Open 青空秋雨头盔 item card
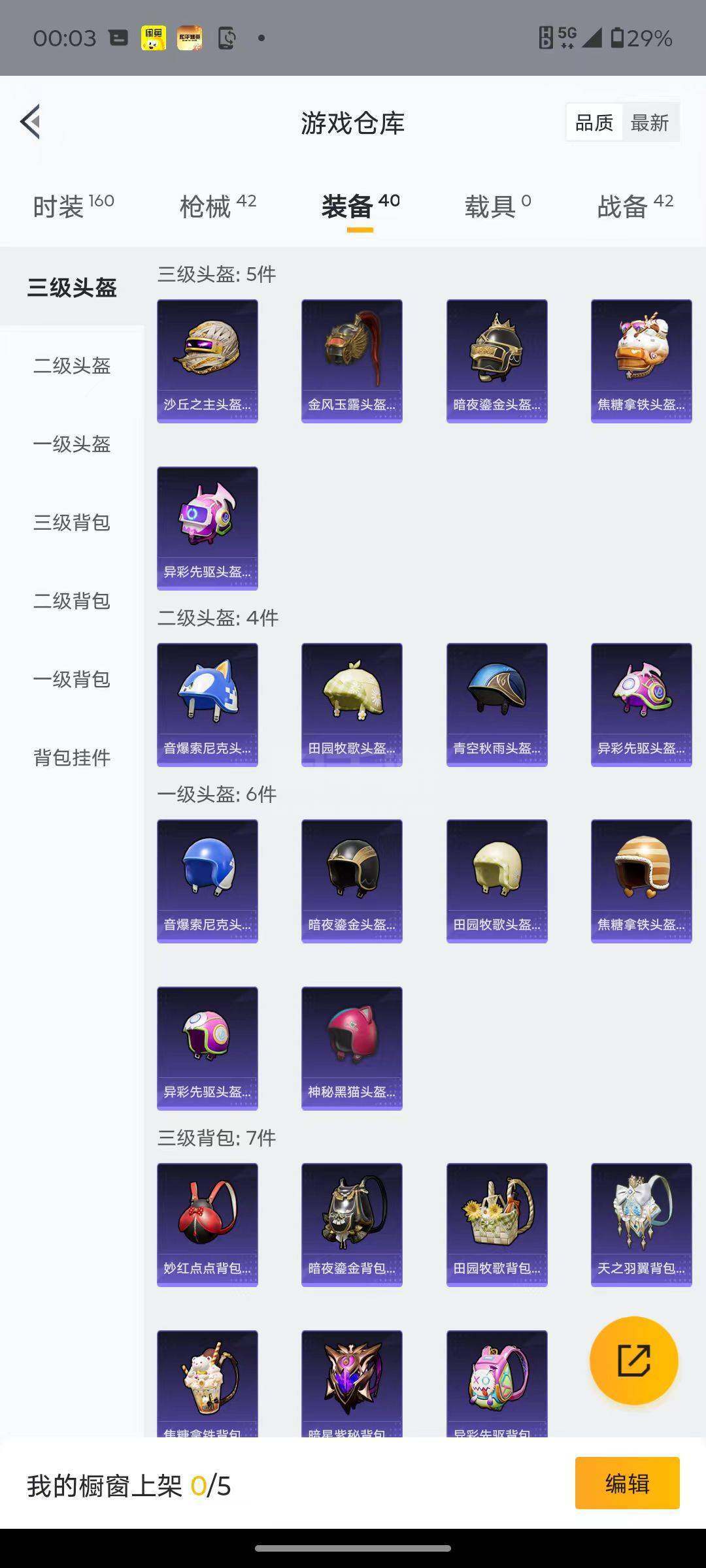 [497, 704]
